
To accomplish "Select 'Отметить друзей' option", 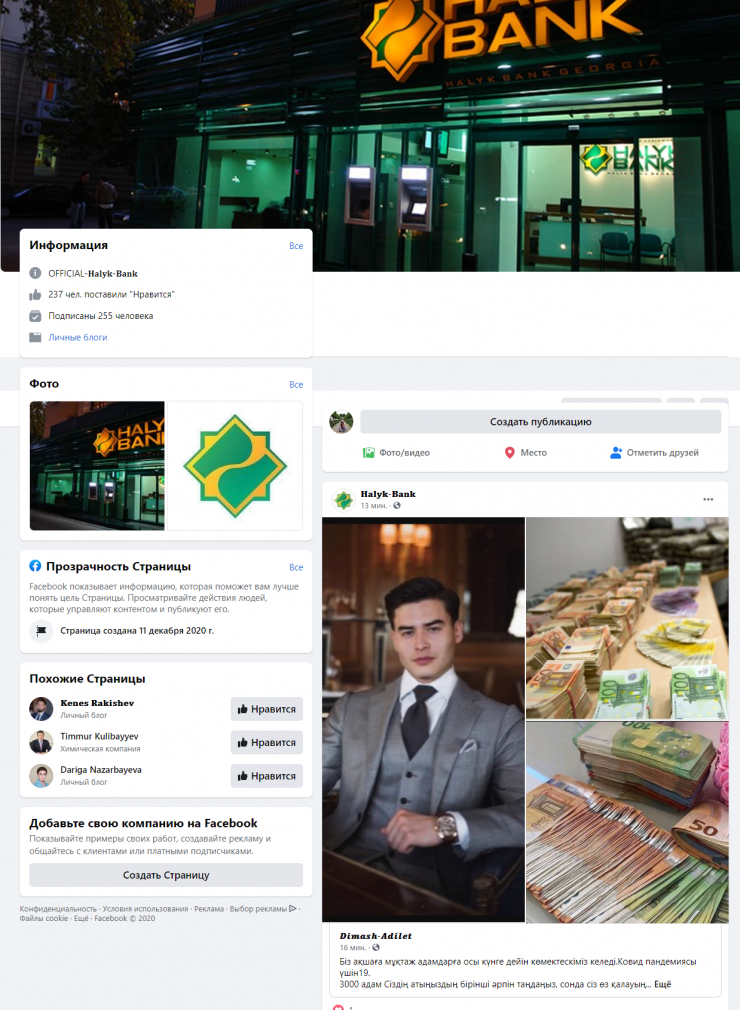I will [x=654, y=453].
